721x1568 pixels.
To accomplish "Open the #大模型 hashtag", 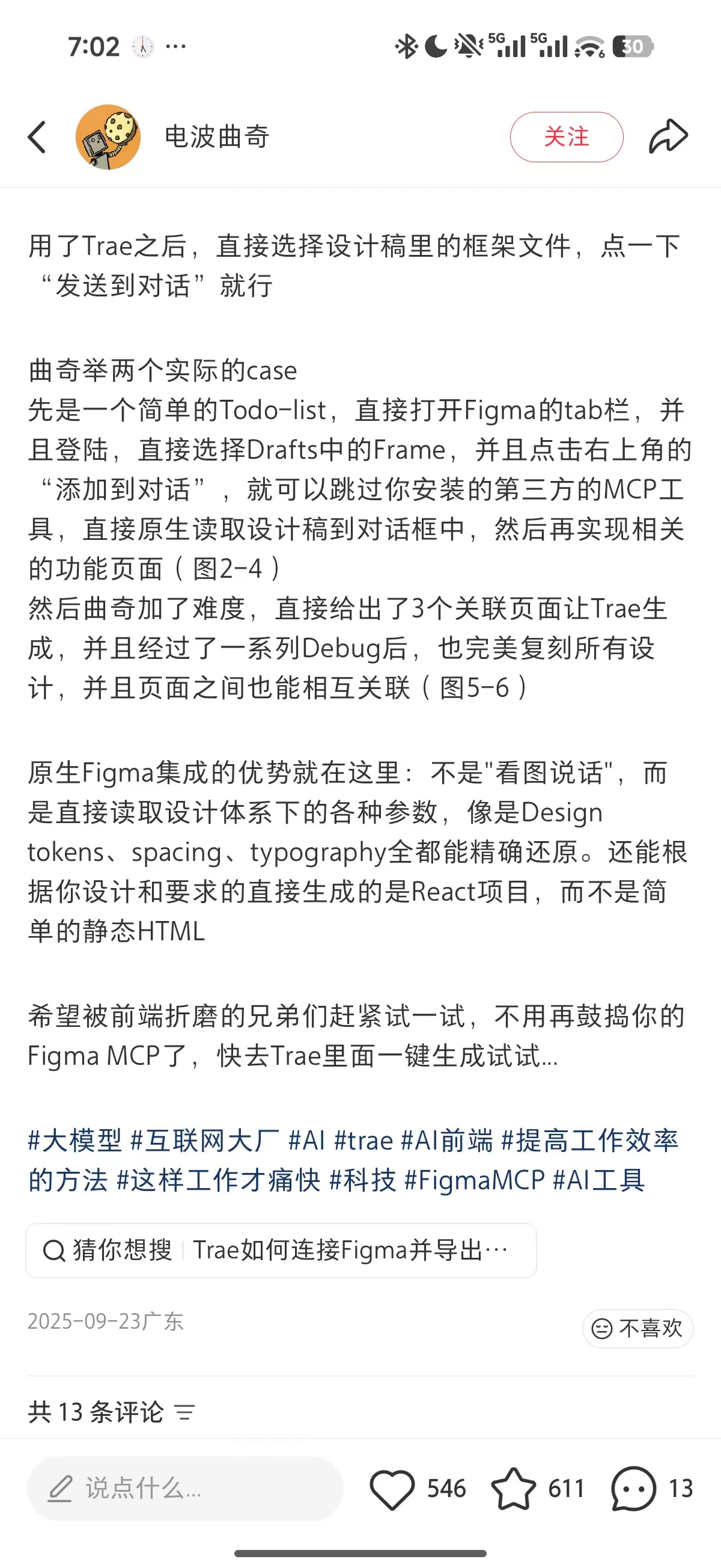I will point(76,1140).
